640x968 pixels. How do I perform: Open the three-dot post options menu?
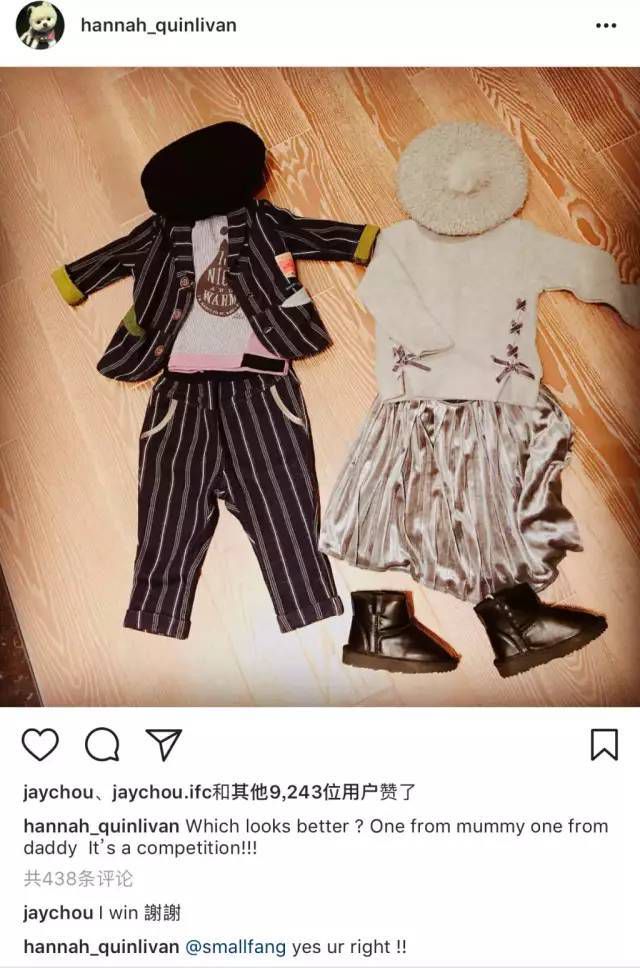coord(606,26)
